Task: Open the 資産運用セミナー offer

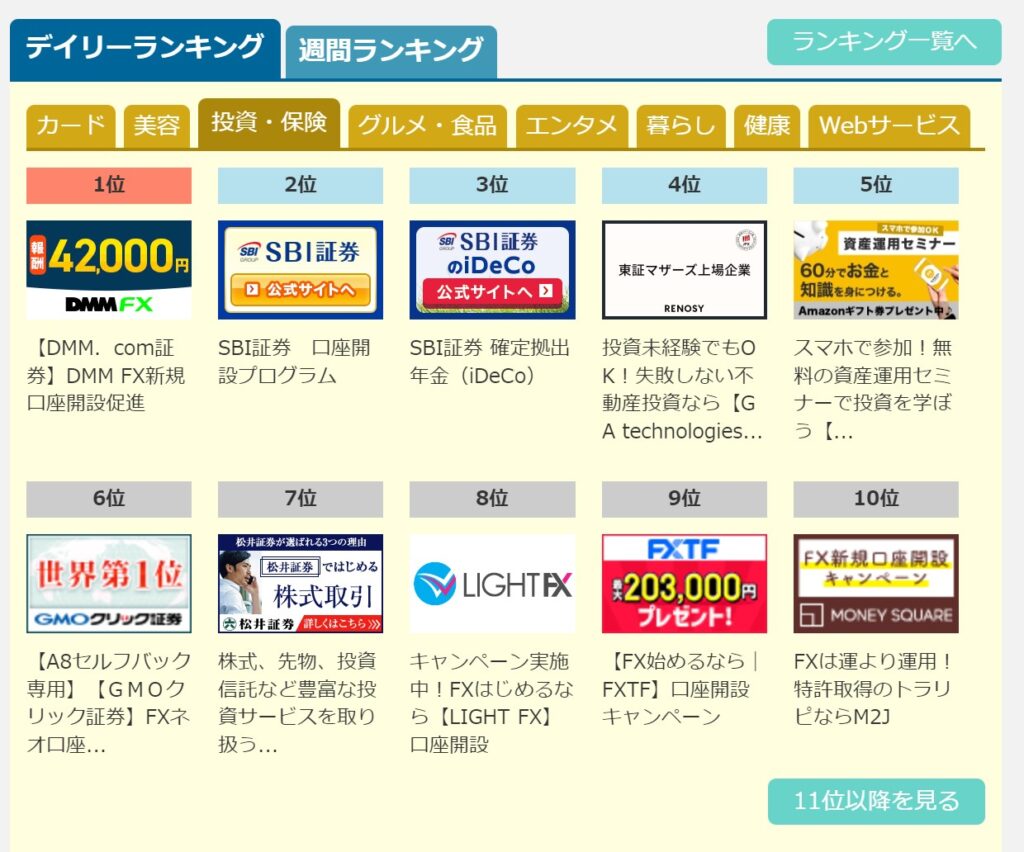Action: tap(876, 270)
